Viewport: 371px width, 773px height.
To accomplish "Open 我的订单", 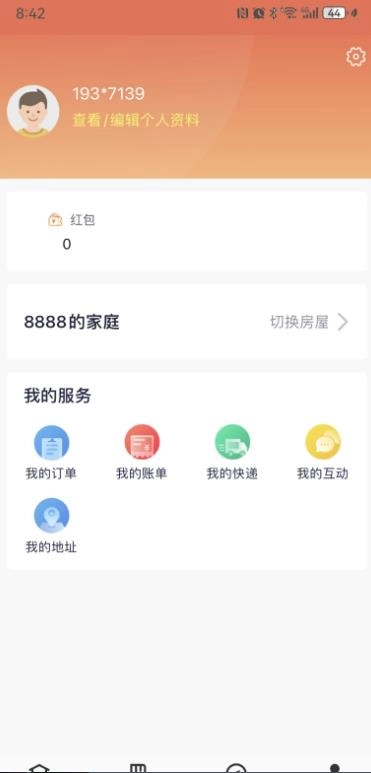I will (x=51, y=453).
